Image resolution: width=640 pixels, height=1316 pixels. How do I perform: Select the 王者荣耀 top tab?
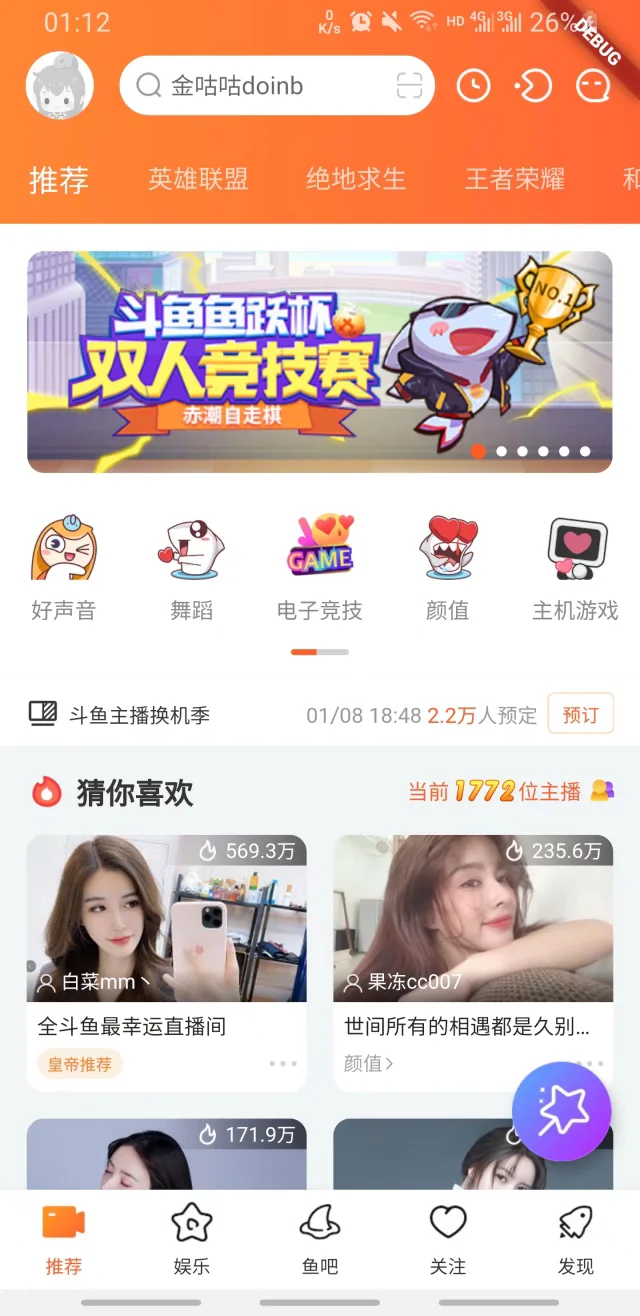click(x=514, y=179)
